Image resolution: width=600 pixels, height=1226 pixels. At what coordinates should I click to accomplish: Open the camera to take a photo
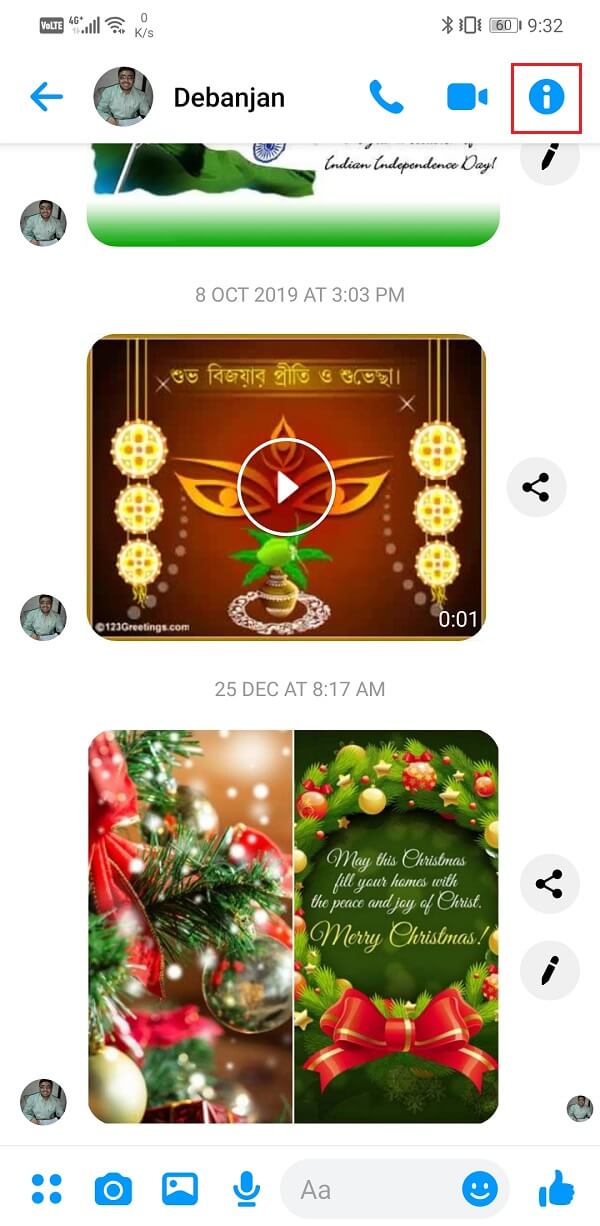point(113,1188)
